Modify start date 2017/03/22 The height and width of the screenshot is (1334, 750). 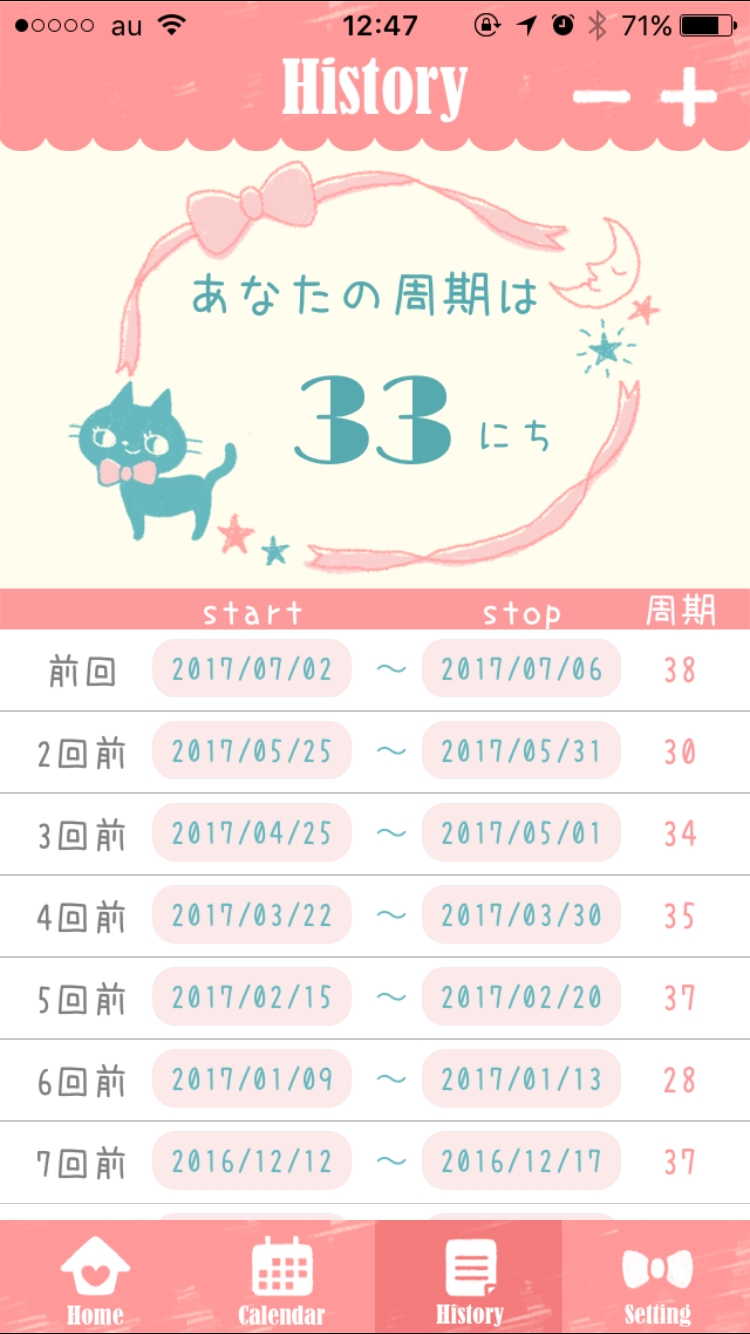252,915
